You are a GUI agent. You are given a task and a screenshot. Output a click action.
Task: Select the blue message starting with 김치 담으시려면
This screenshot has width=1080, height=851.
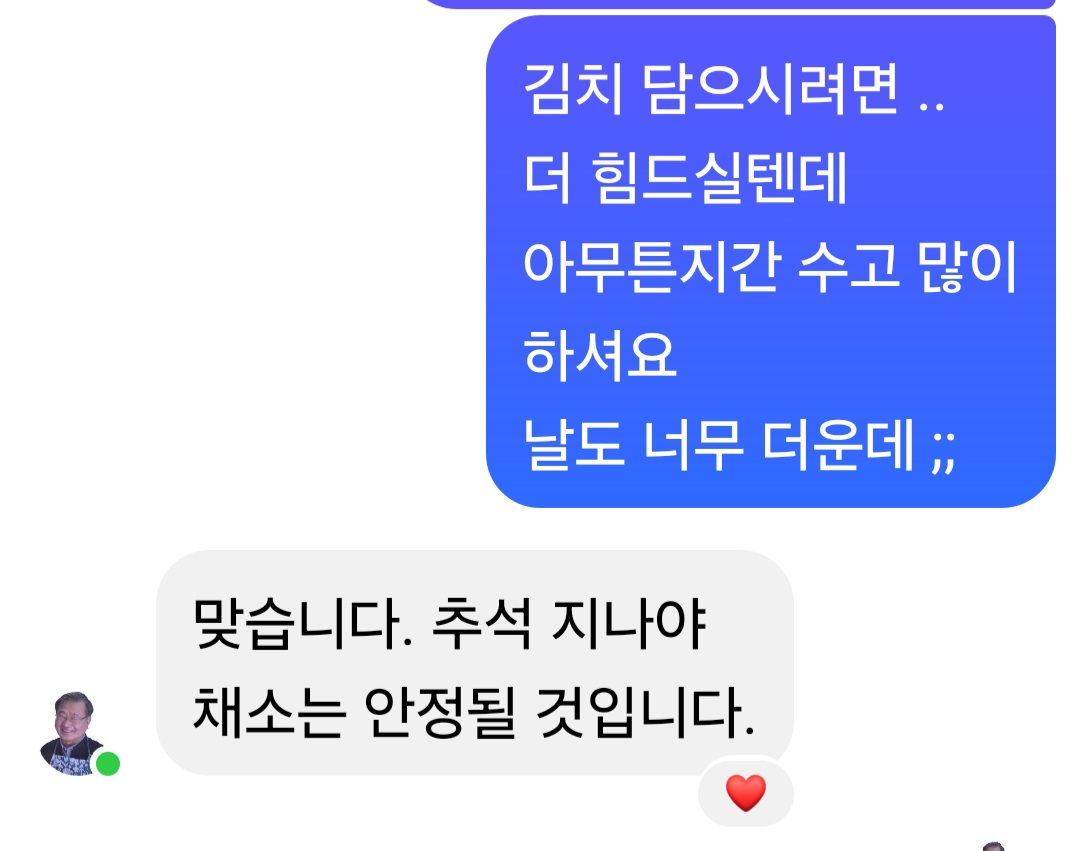pyautogui.click(x=770, y=262)
